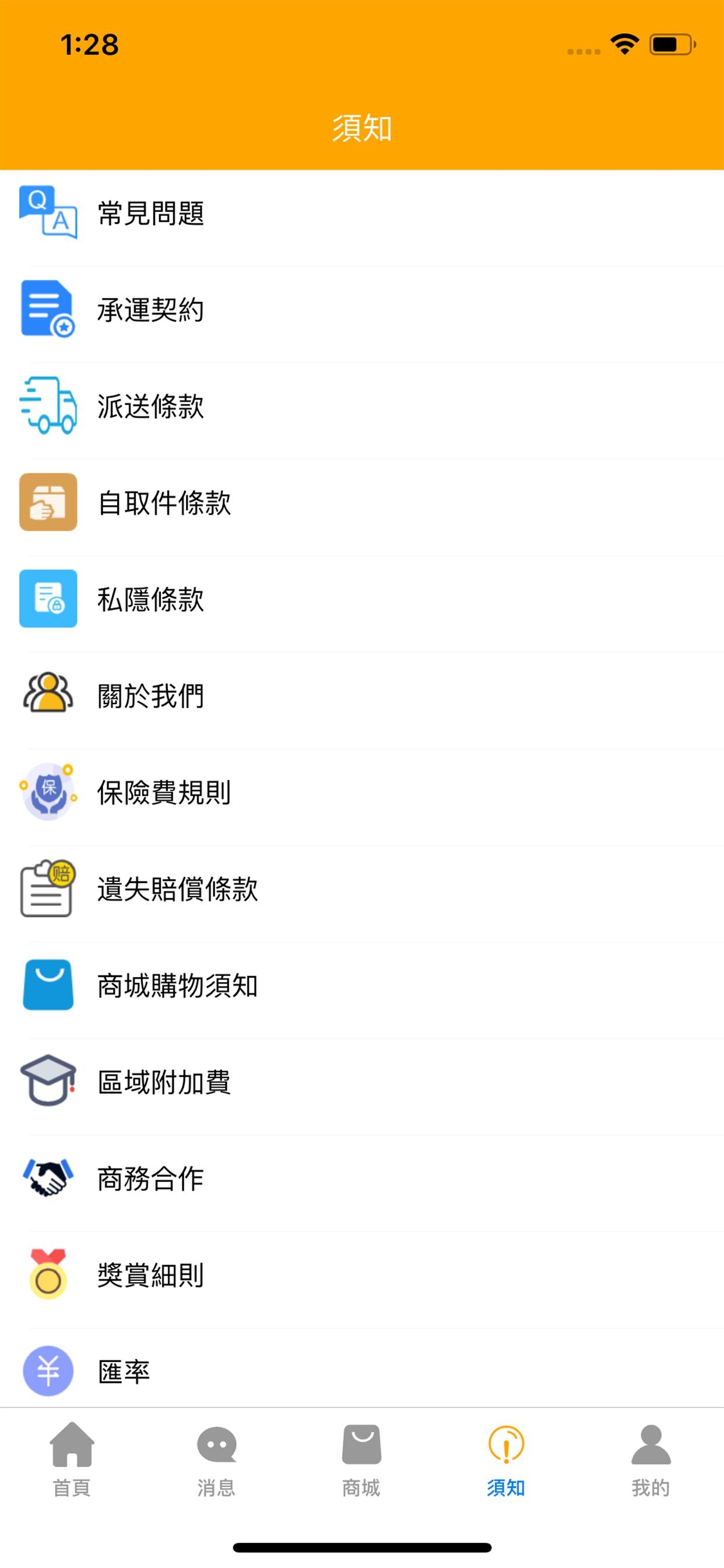Switch to 消息 messages tab
Image resolution: width=724 pixels, height=1568 pixels.
[217, 1459]
